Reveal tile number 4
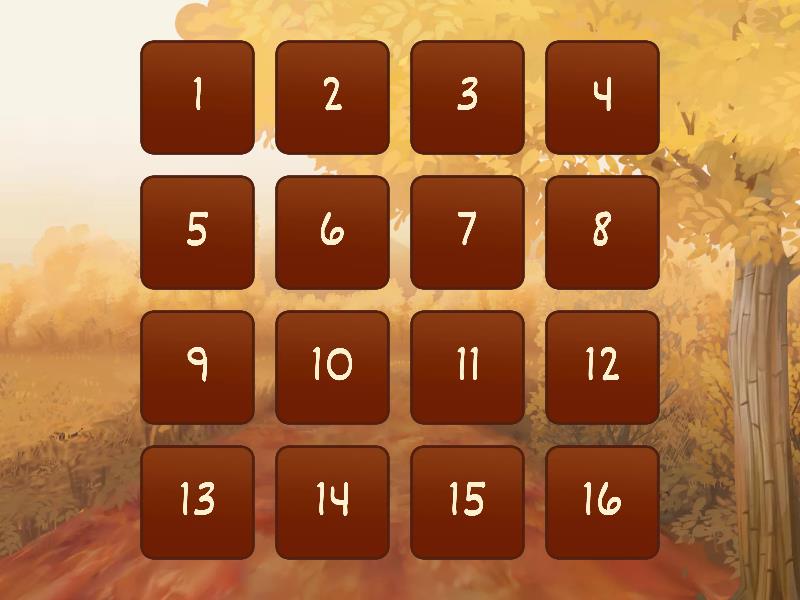Screen dimensions: 800x600 point(602,97)
